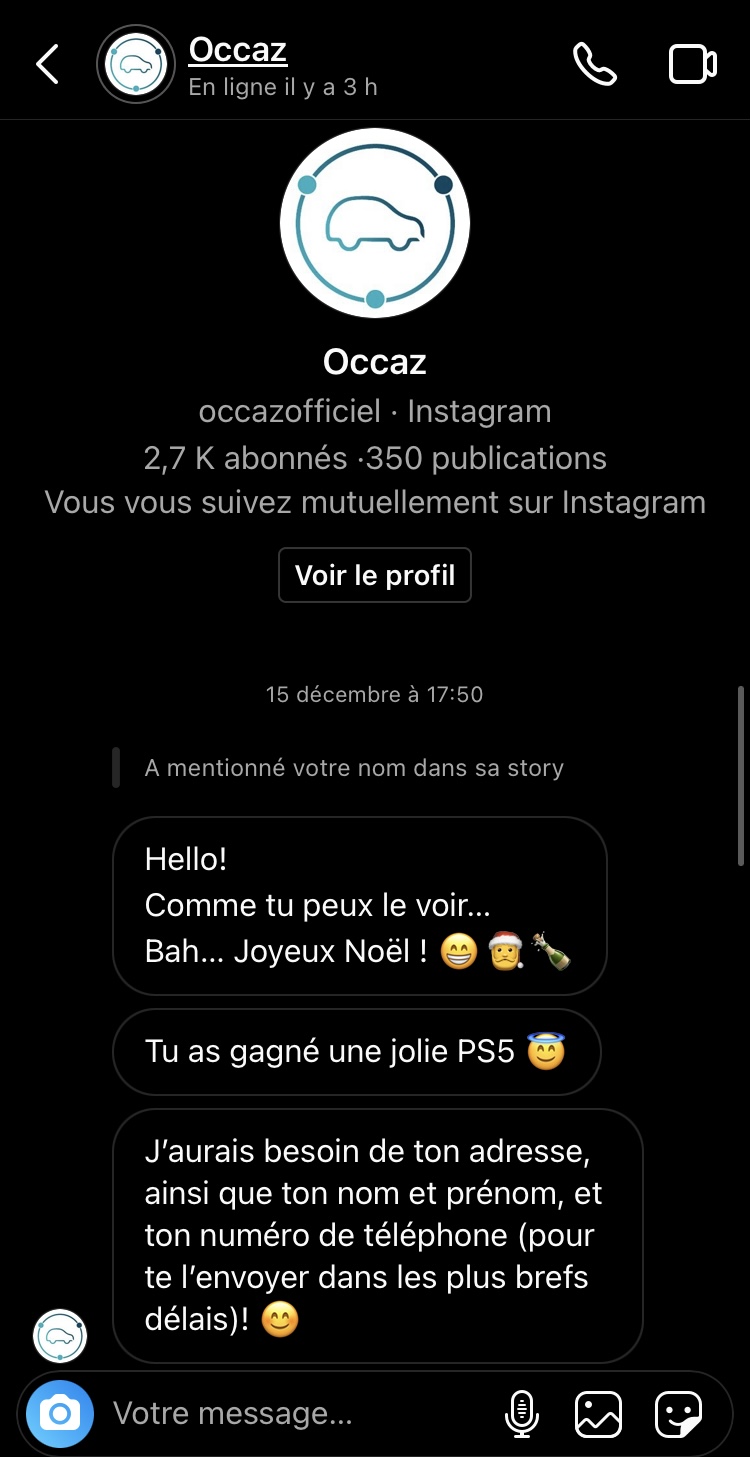The height and width of the screenshot is (1457, 750).
Task: Go back to the messages list
Action: coord(47,65)
